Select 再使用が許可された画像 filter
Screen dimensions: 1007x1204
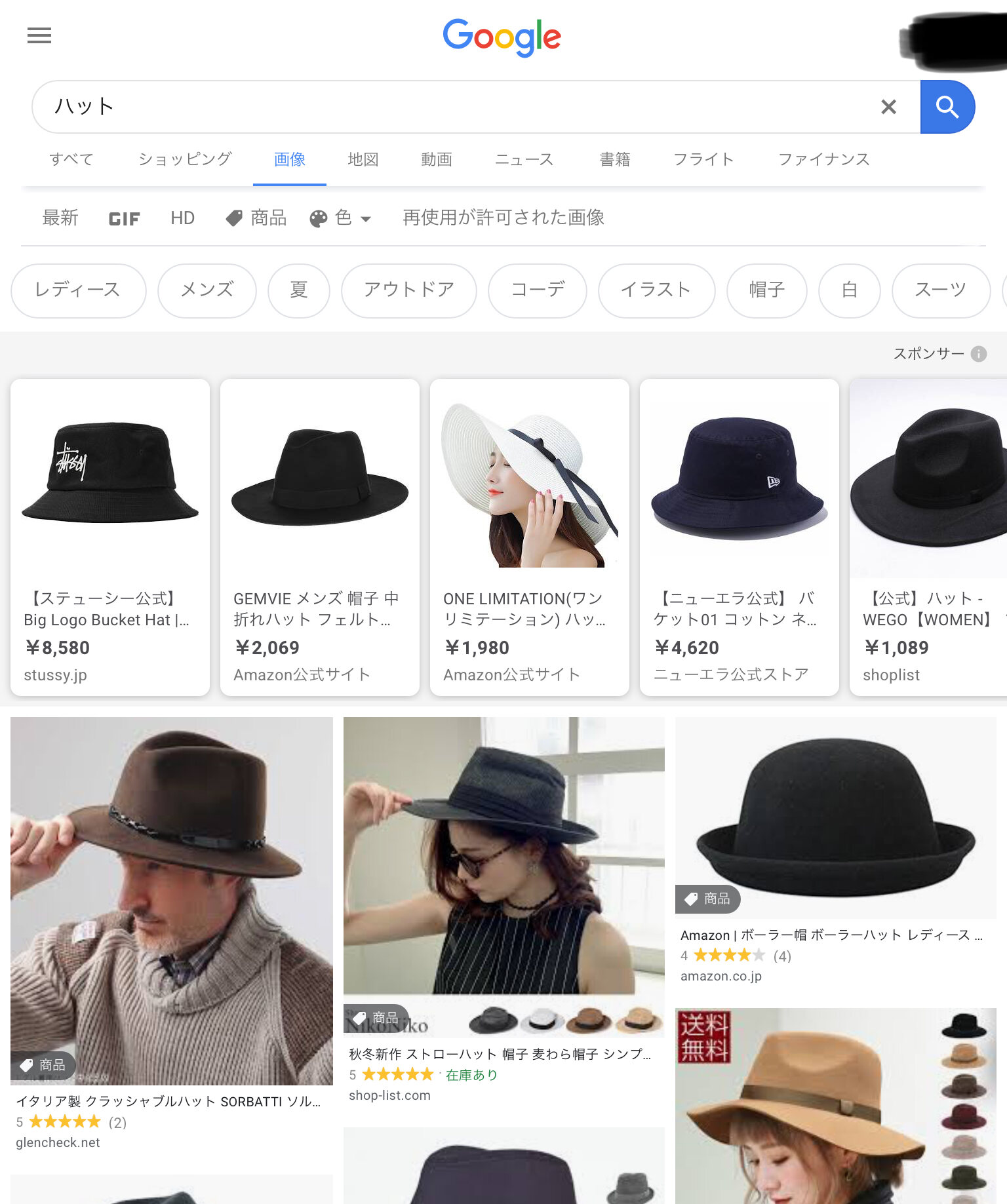click(x=503, y=218)
